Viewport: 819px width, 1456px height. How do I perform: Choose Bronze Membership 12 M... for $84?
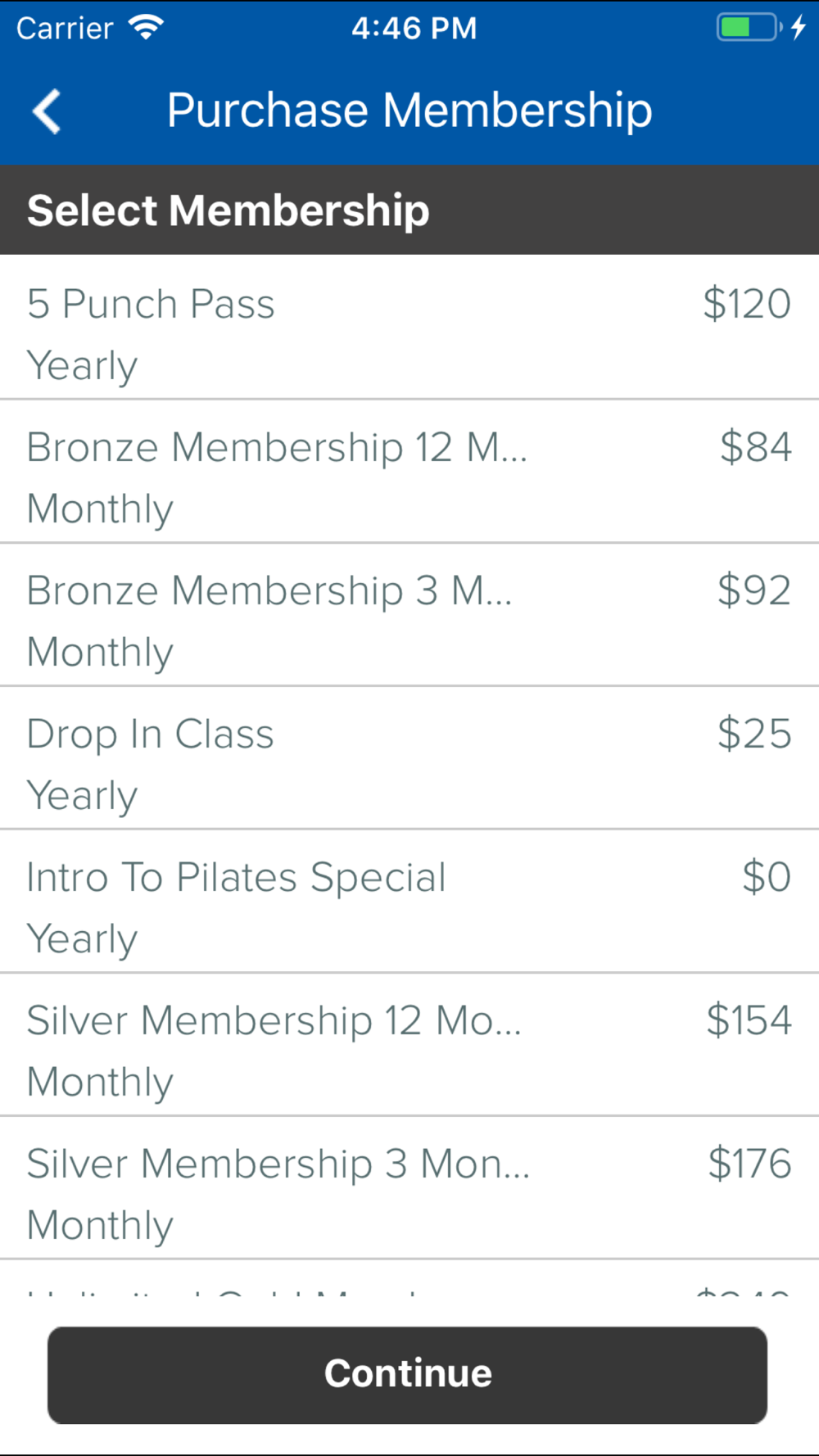pos(409,472)
